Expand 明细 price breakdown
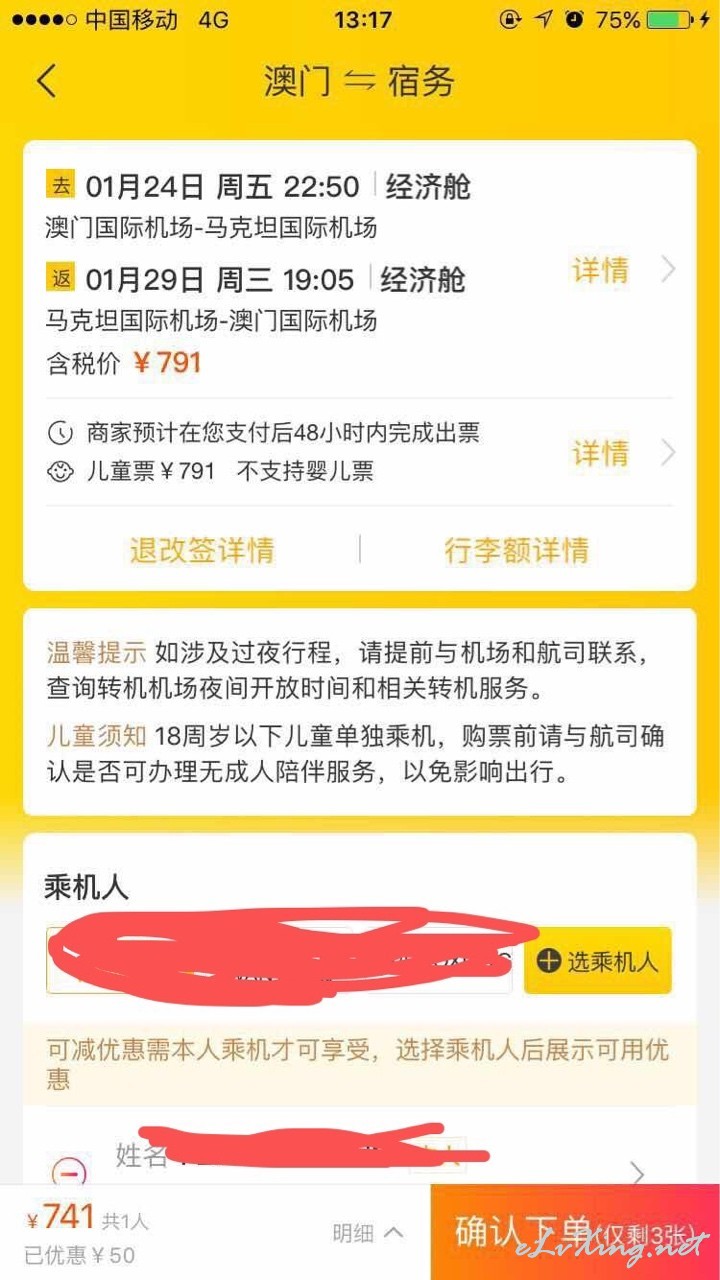The width and height of the screenshot is (720, 1280). [368, 1233]
